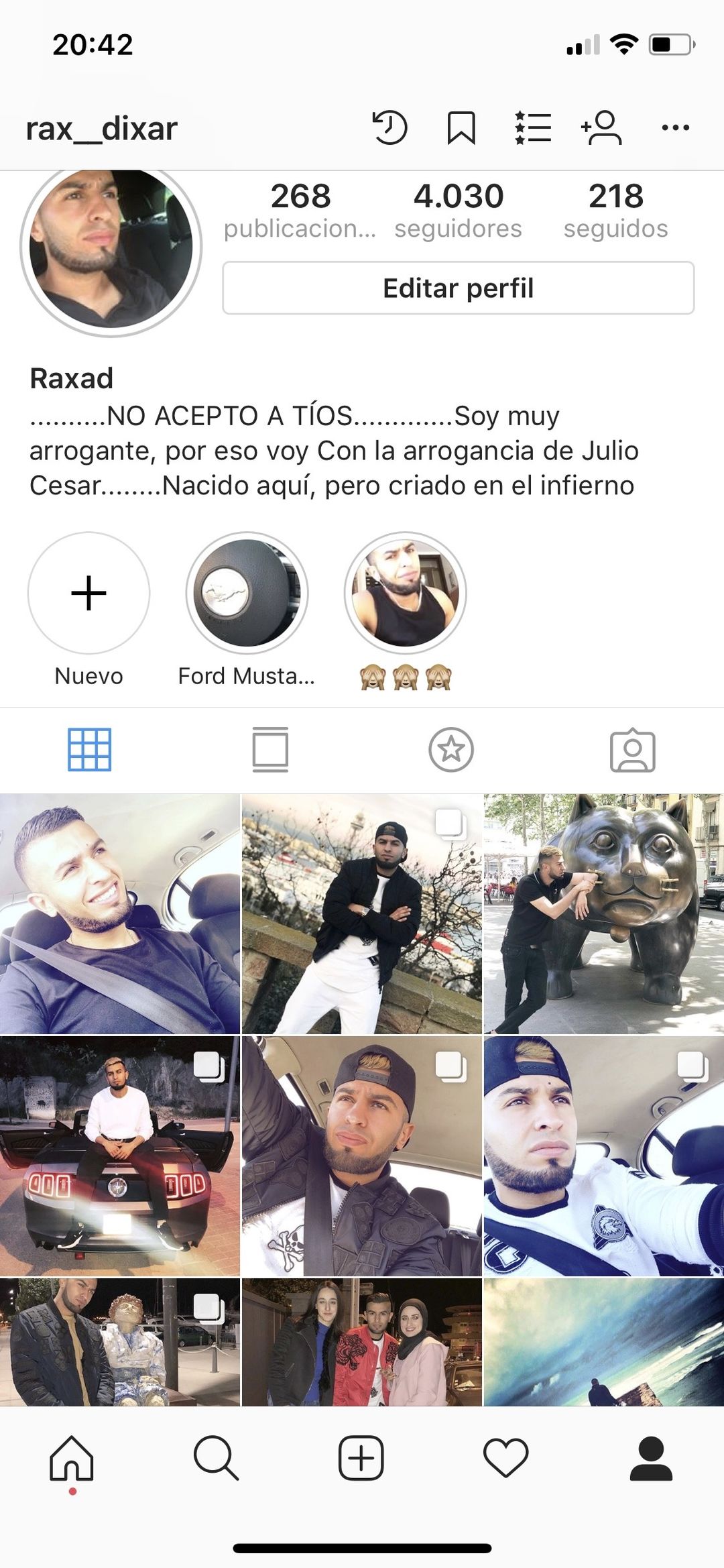Switch to the star favorites tab
724x1568 pixels.
pyautogui.click(x=451, y=749)
